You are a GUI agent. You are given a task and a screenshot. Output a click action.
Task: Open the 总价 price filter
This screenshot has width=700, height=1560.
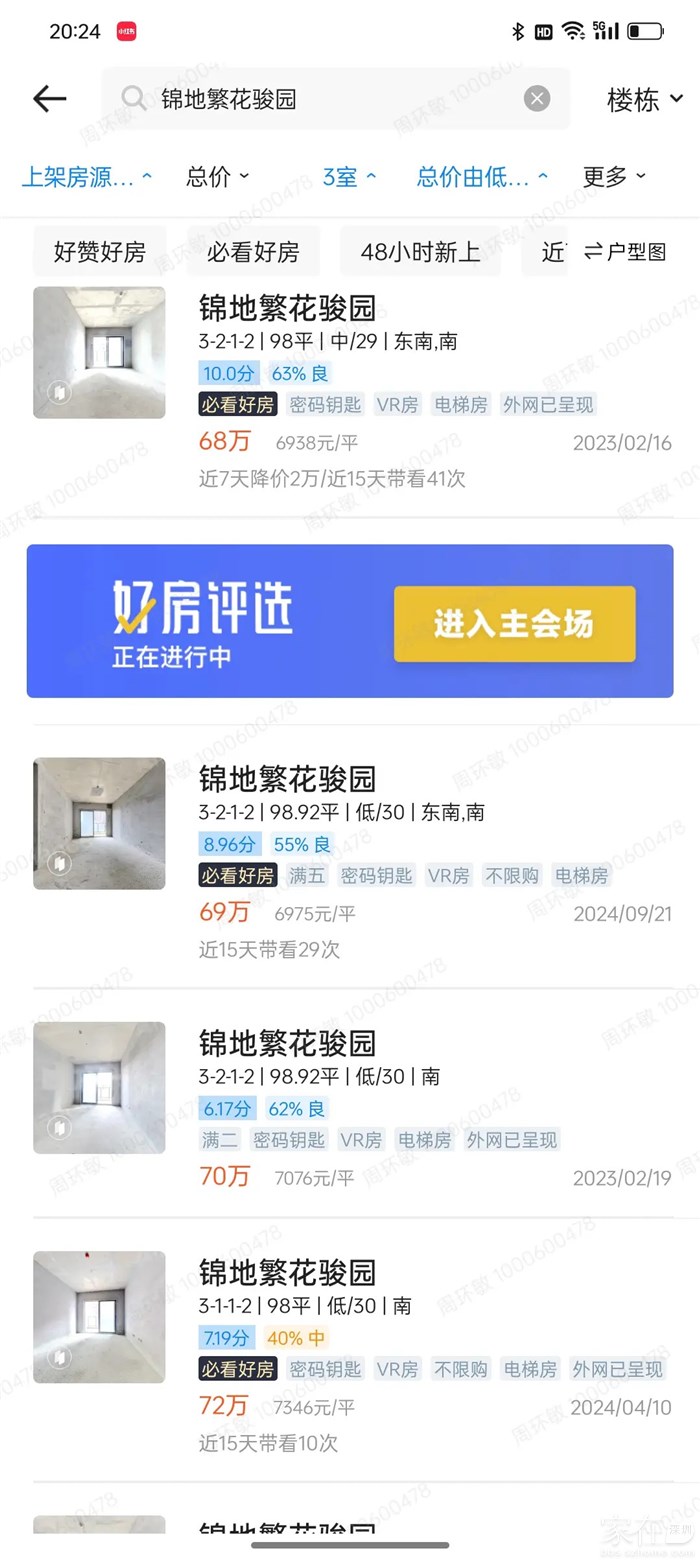[x=217, y=177]
